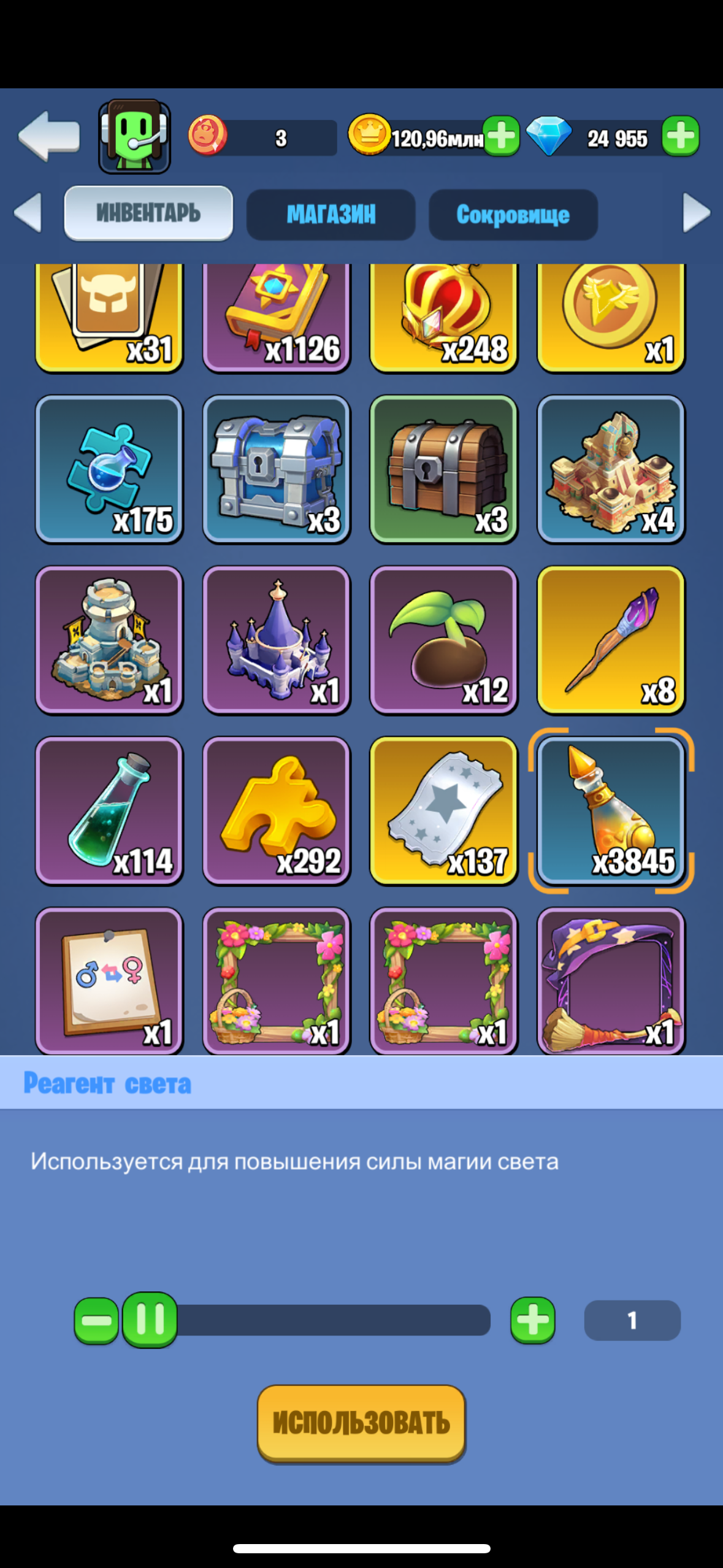Select the silver star ticket x137
The image size is (723, 1568).
pyautogui.click(x=443, y=810)
